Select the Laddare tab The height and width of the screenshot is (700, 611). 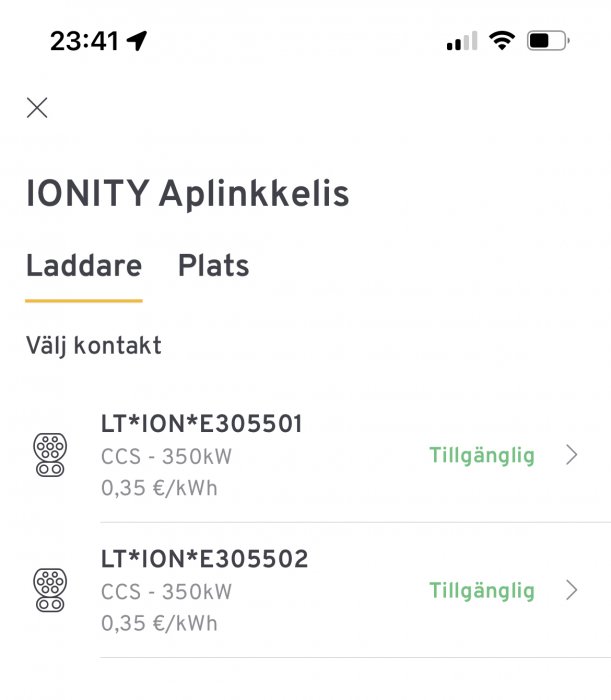(84, 266)
